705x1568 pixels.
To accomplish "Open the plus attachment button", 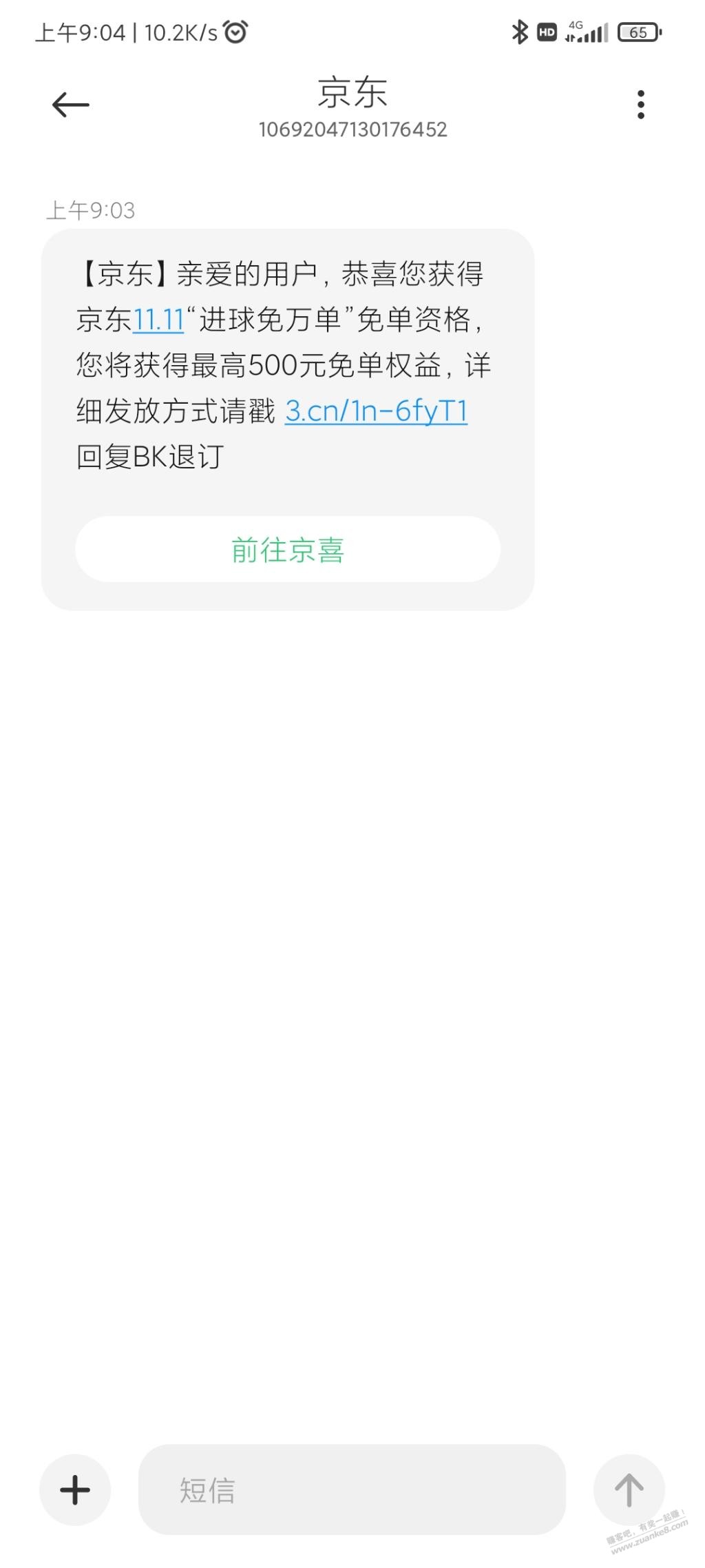I will (x=75, y=1489).
